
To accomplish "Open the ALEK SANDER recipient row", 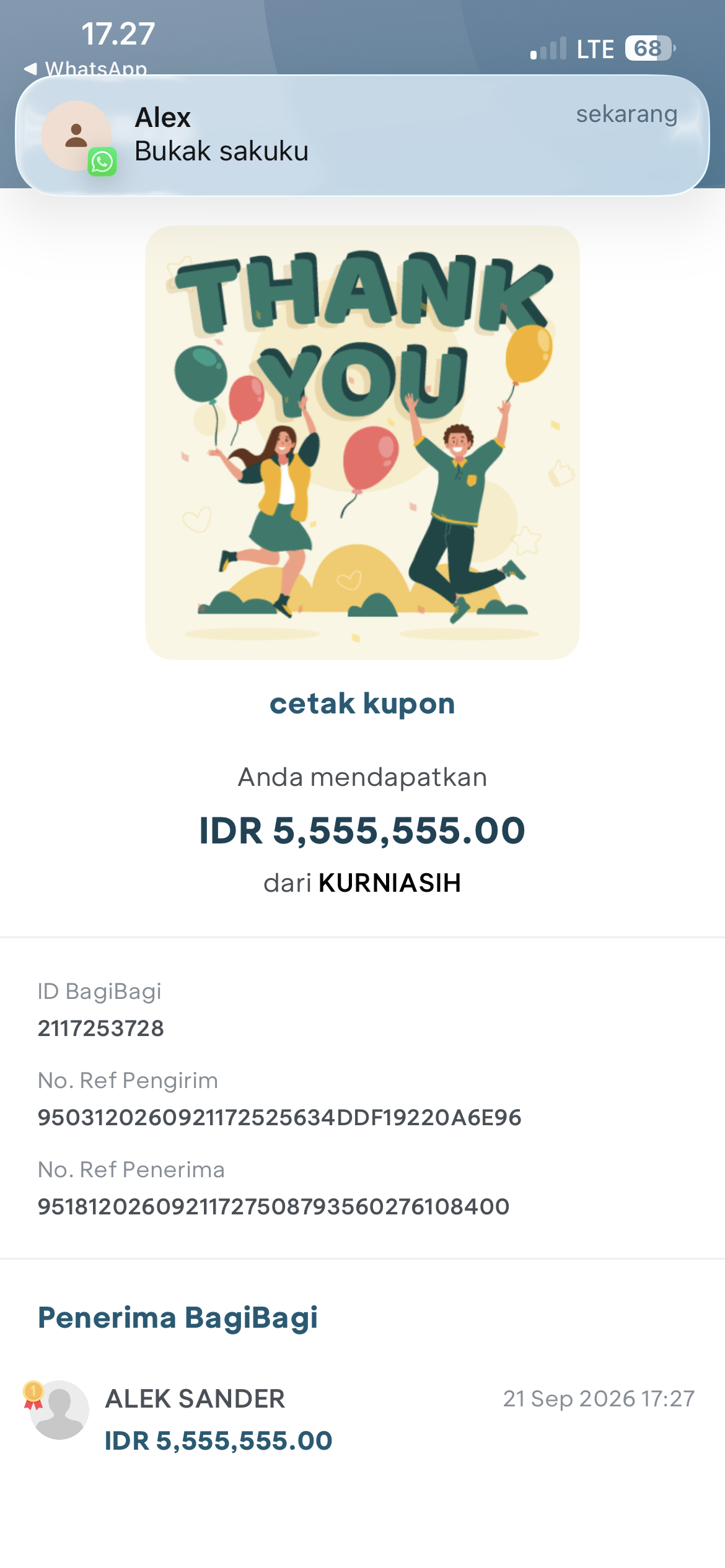I will click(x=362, y=1419).
